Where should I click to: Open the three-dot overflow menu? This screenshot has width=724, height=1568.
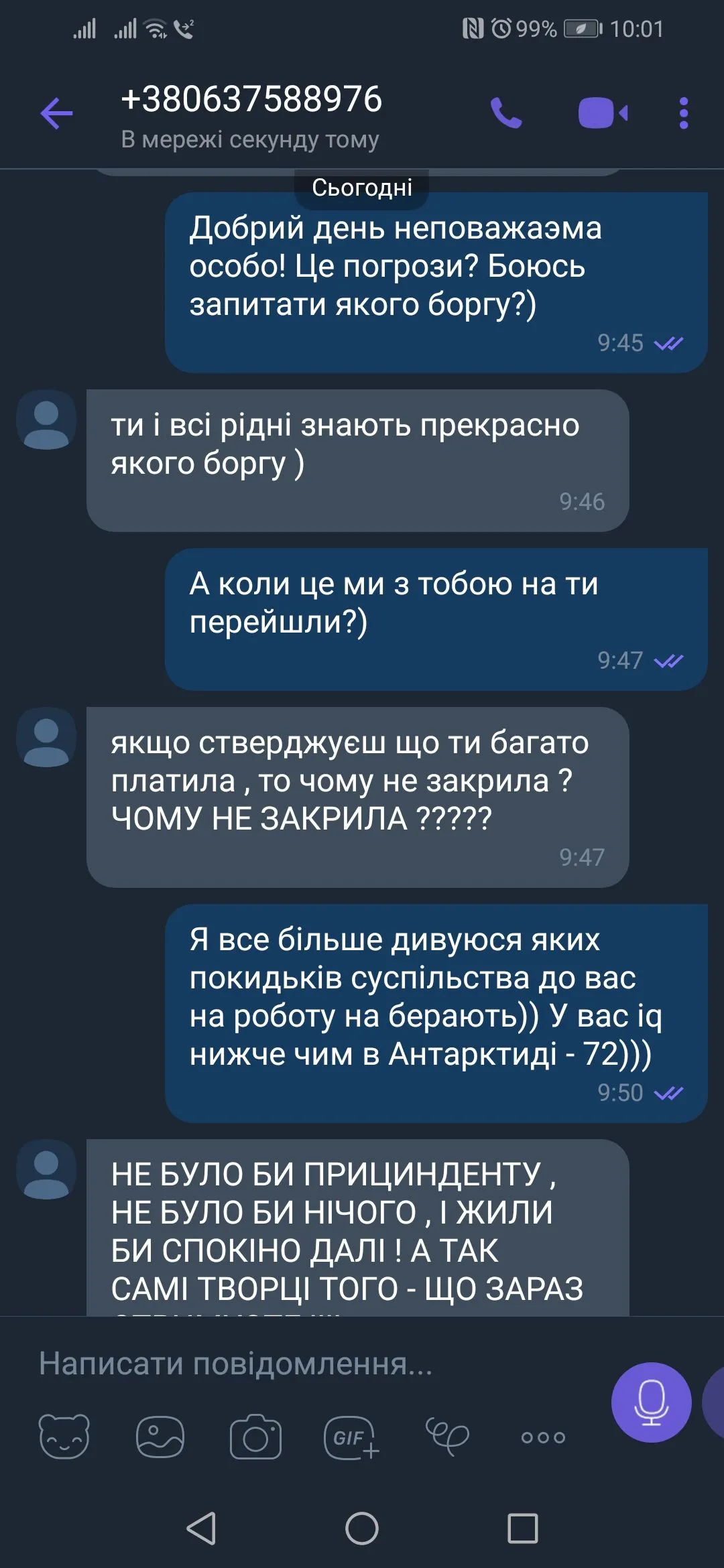[x=683, y=113]
